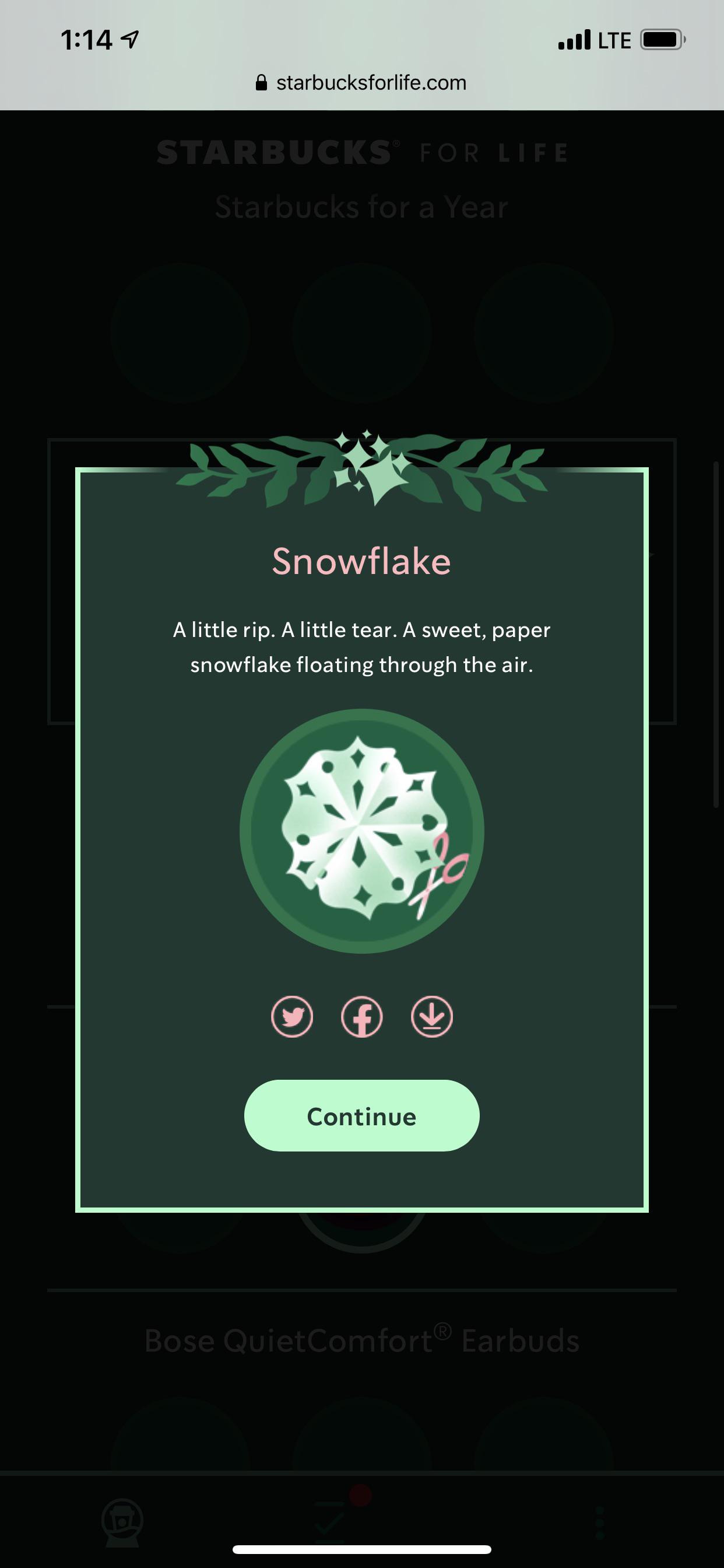Screen dimensions: 724x1568
Task: Tap the Continue button
Action: 362,1116
